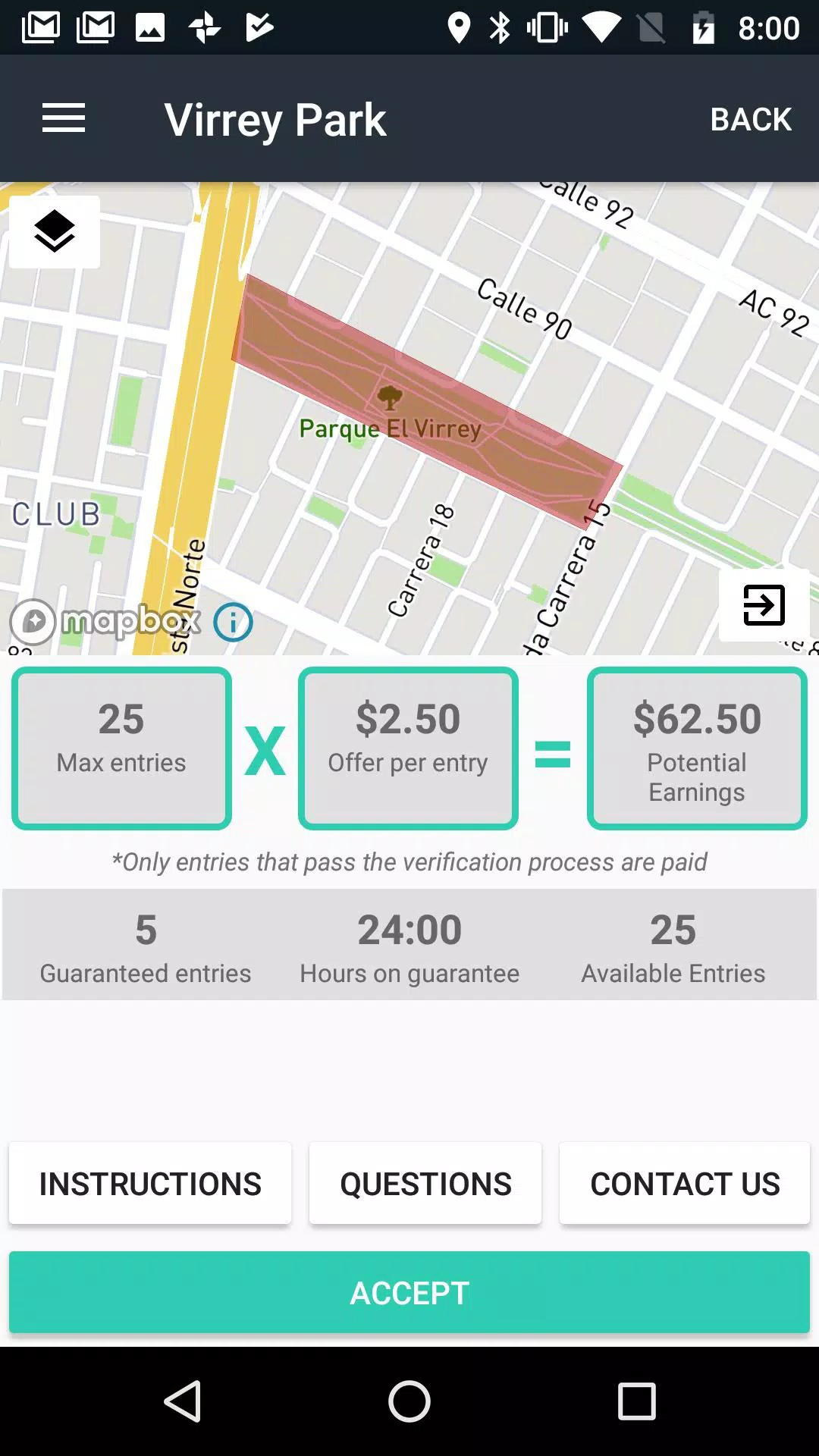Tap the map exit arrow button
The height and width of the screenshot is (1456, 819).
(764, 605)
